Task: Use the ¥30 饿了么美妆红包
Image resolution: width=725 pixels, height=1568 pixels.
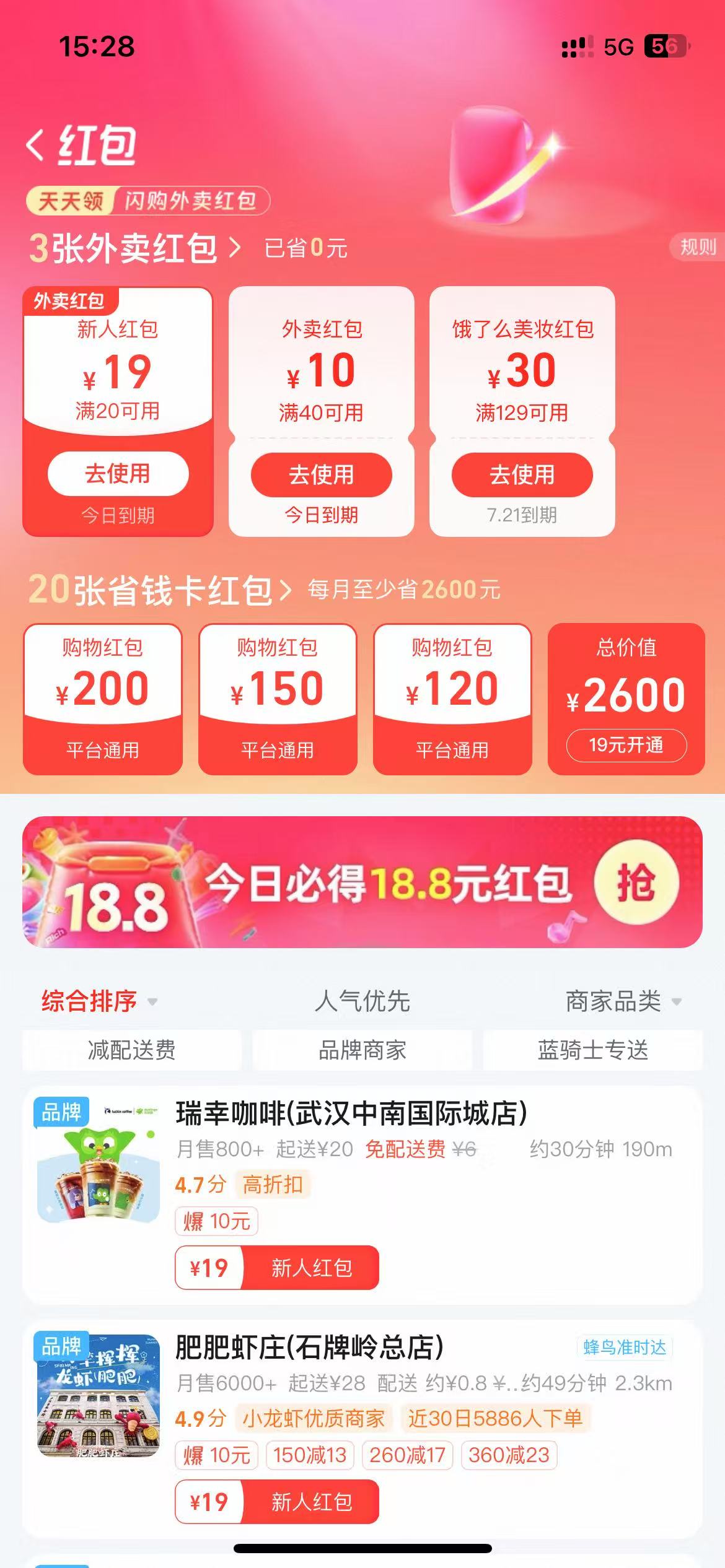Action: 522,475
